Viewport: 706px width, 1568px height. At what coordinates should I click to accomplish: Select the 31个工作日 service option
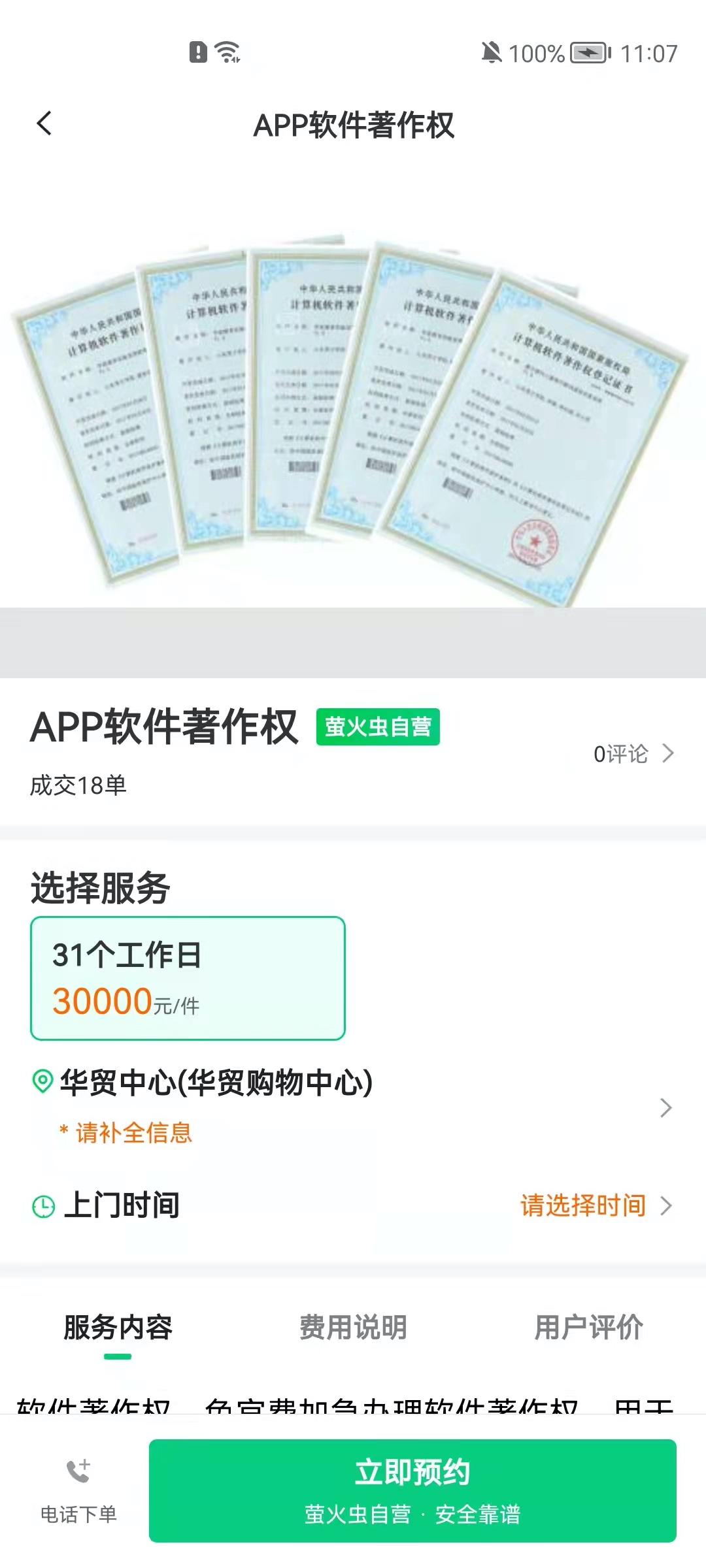click(x=188, y=978)
